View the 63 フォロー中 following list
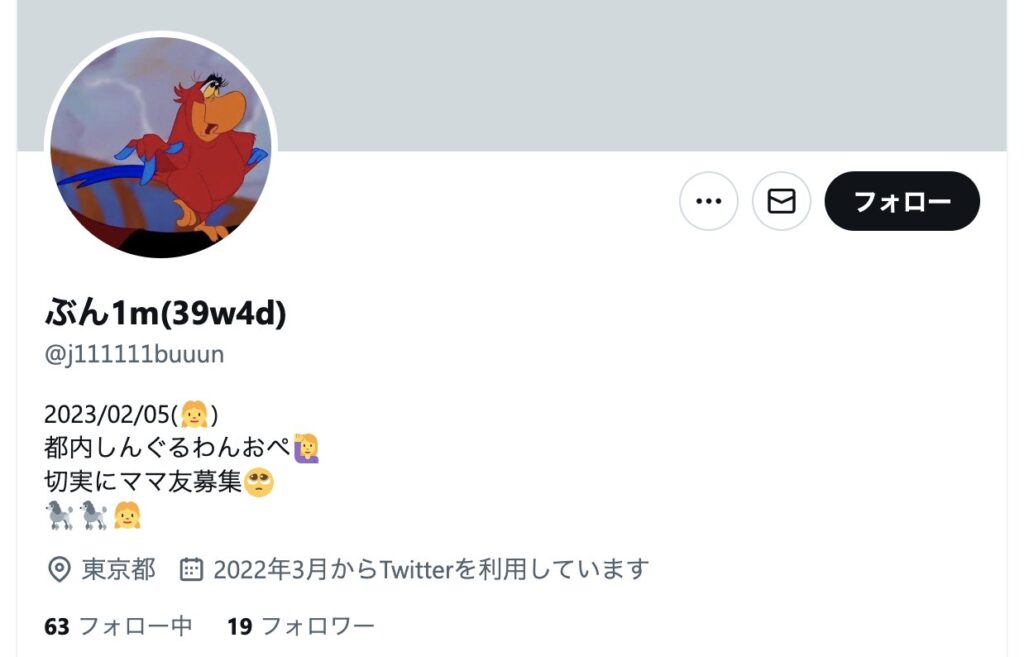 (x=119, y=627)
